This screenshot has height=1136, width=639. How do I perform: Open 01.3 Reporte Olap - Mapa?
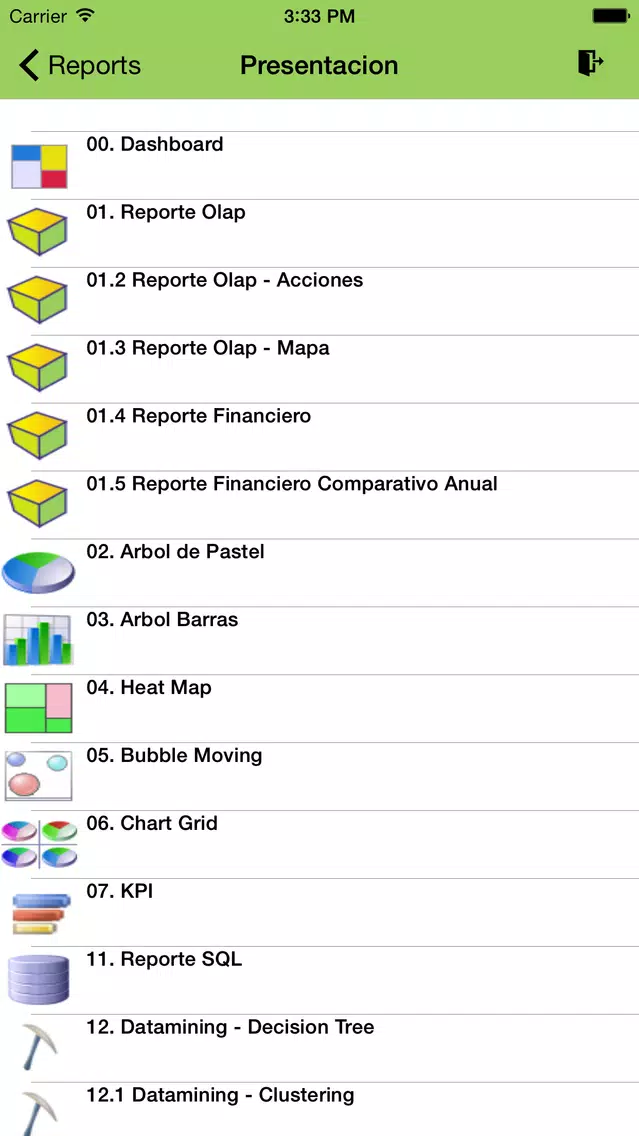click(320, 369)
